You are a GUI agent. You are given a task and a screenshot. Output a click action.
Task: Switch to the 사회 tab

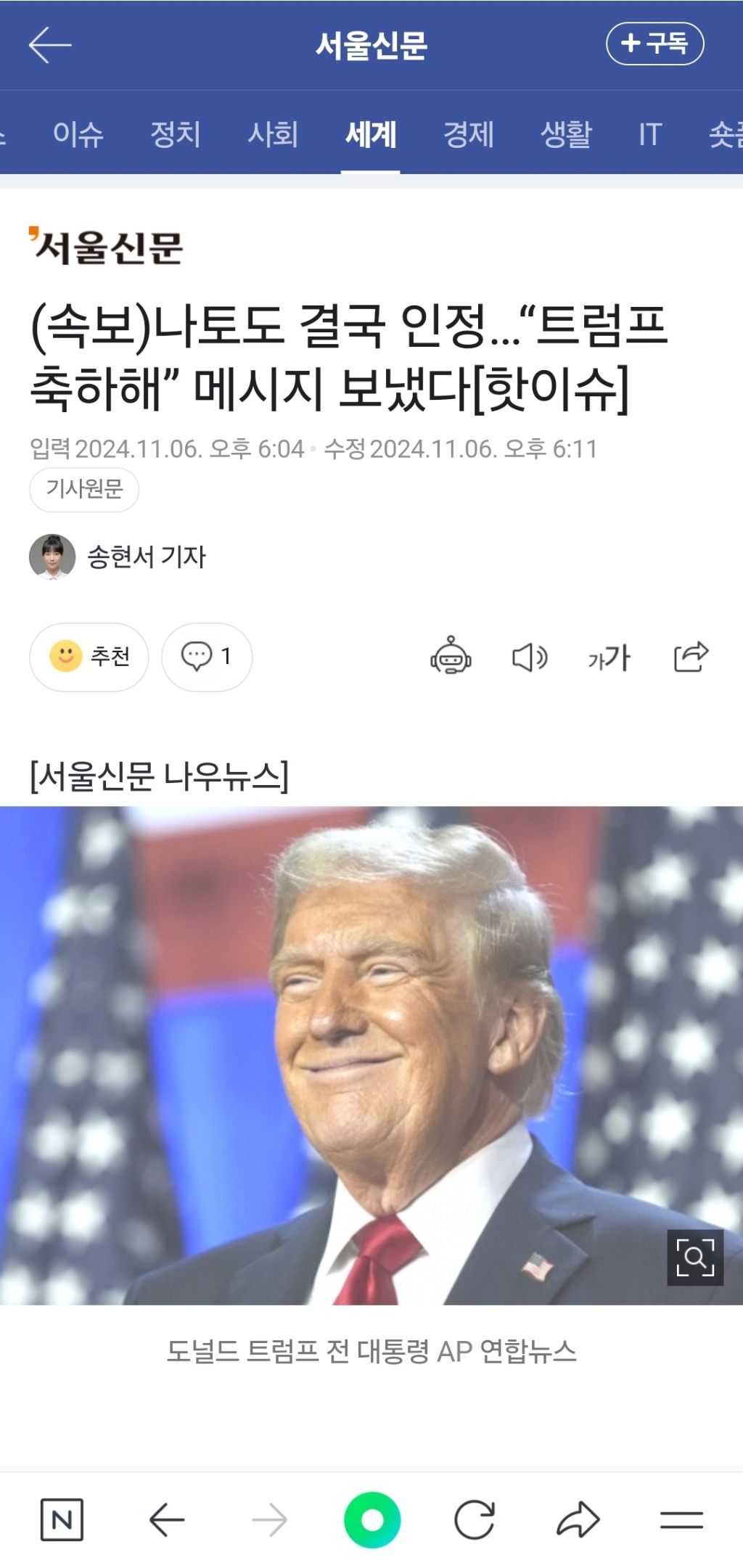pyautogui.click(x=273, y=134)
